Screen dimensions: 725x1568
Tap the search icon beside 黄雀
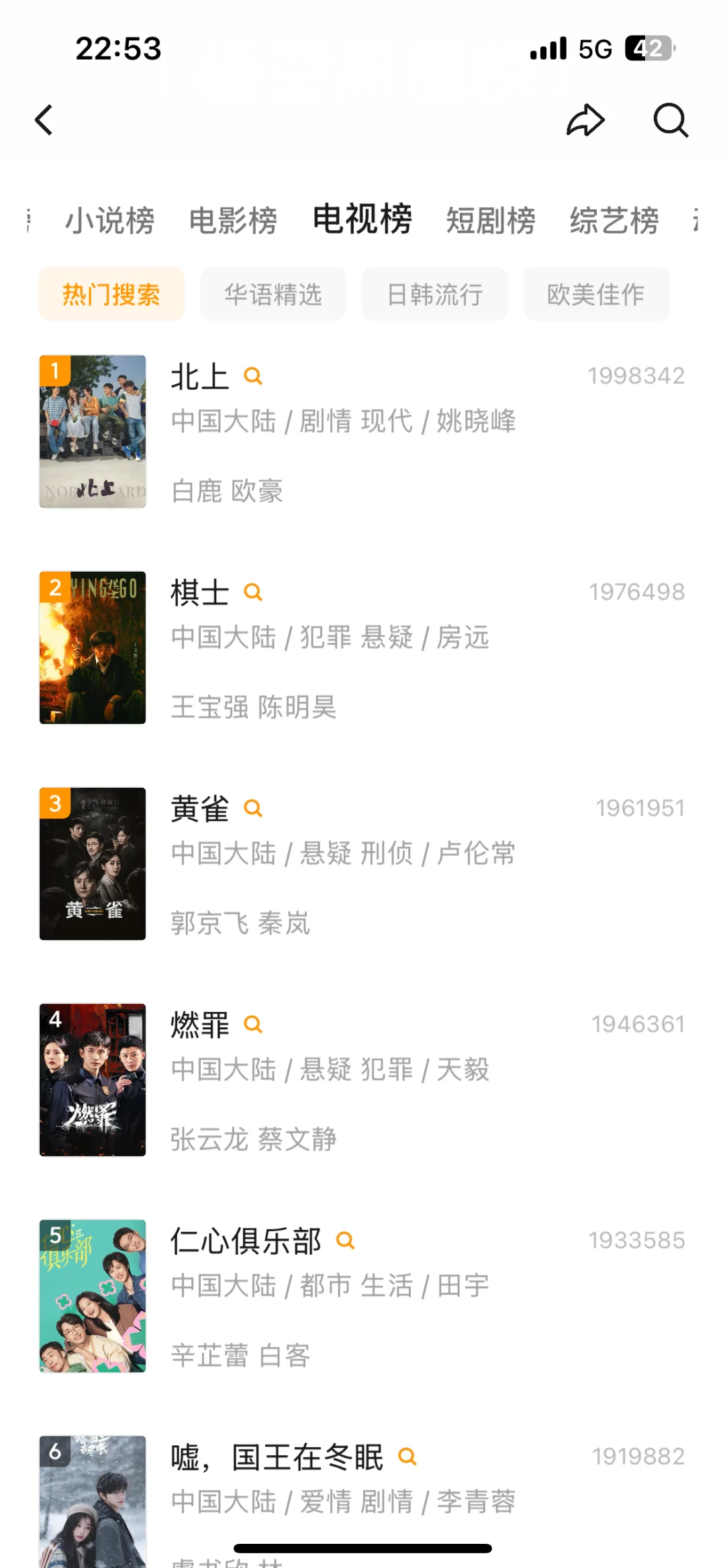point(252,808)
